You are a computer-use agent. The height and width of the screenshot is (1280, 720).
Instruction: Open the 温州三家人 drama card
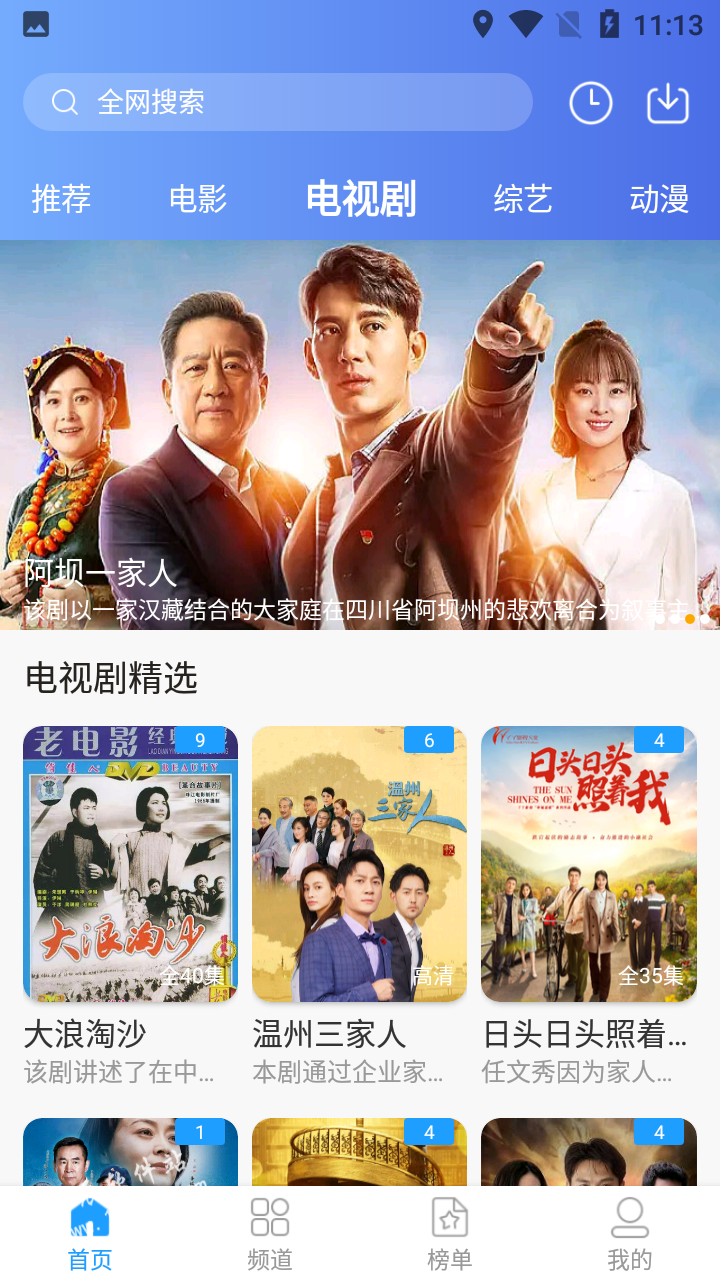point(359,864)
